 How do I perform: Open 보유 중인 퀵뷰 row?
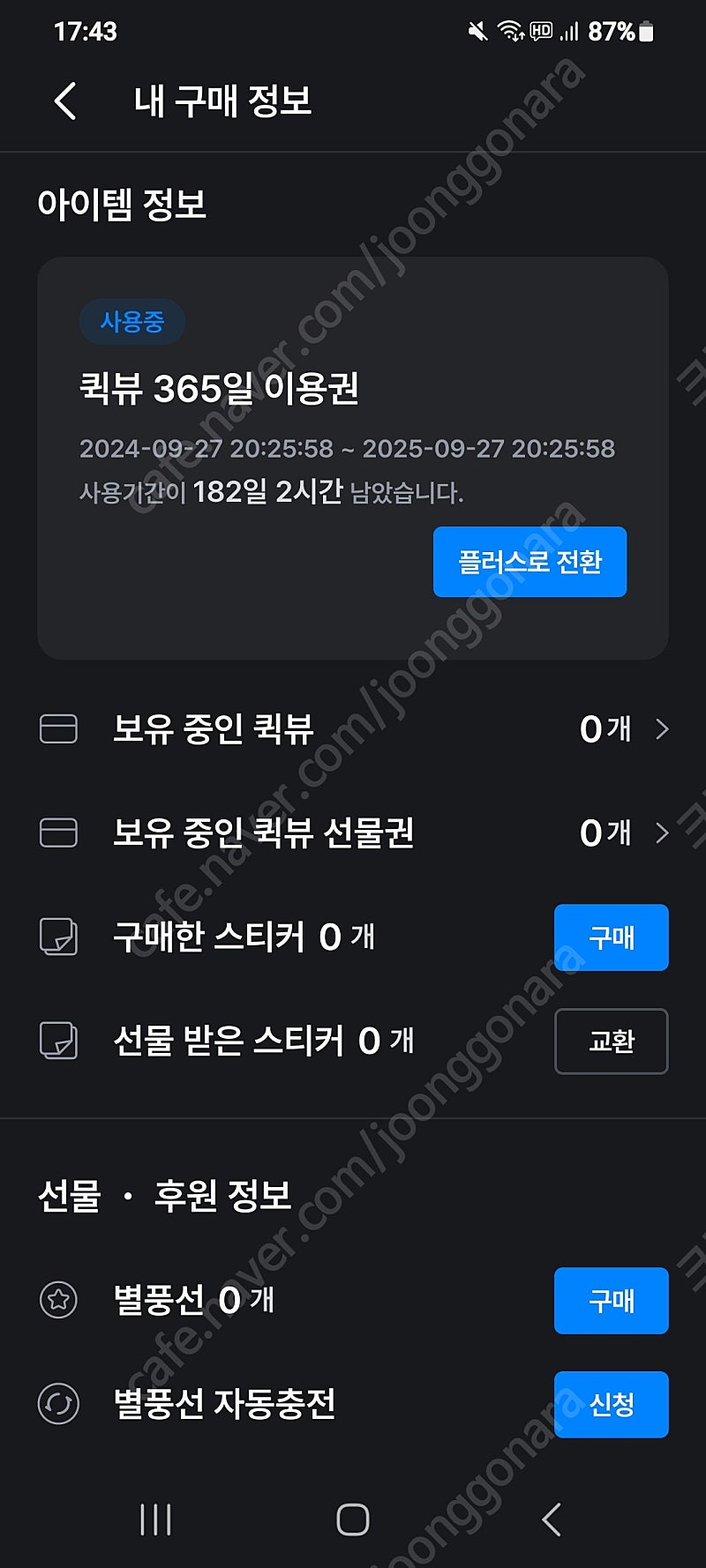353,729
